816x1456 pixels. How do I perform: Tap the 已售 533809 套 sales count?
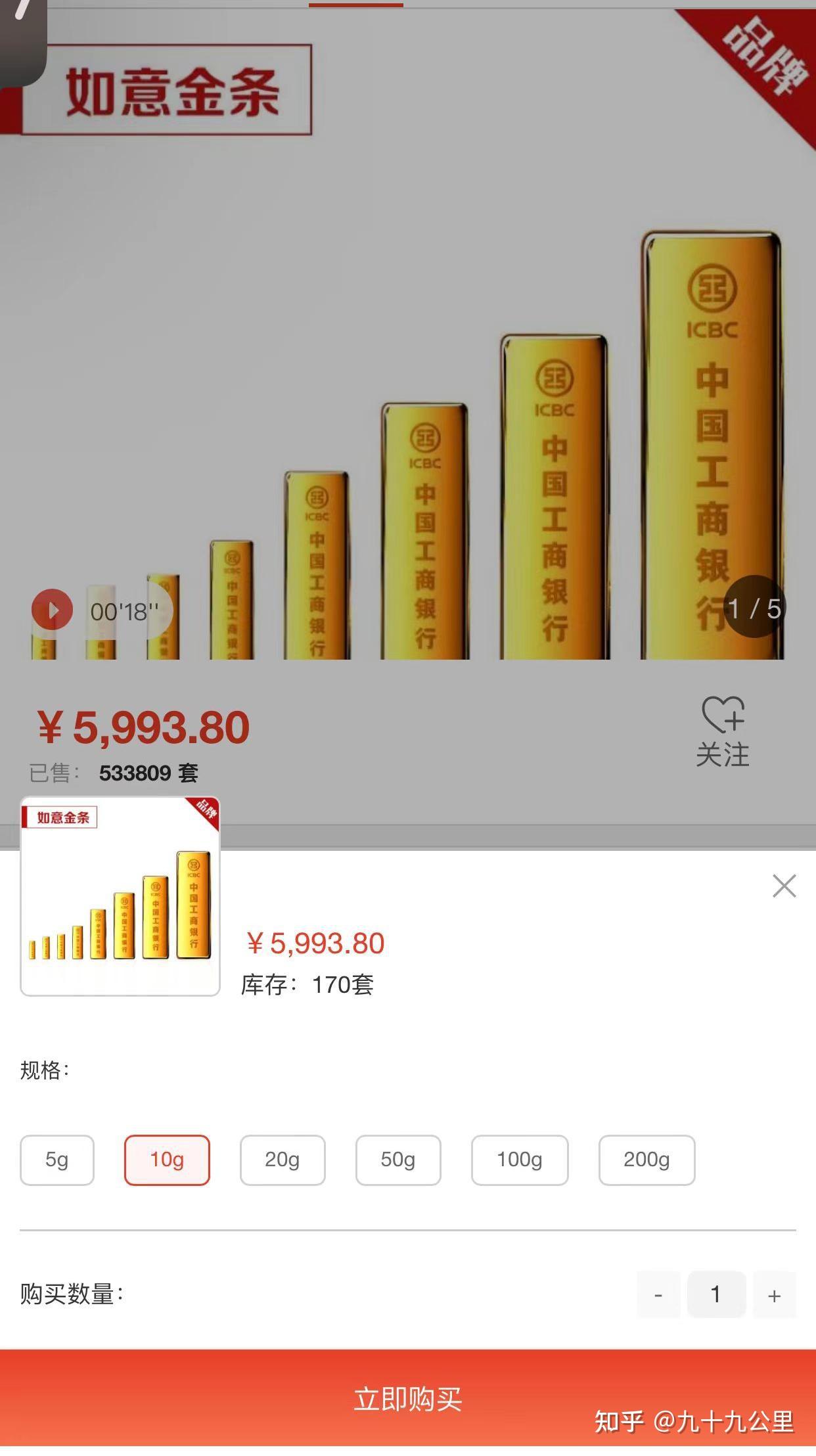[x=115, y=775]
